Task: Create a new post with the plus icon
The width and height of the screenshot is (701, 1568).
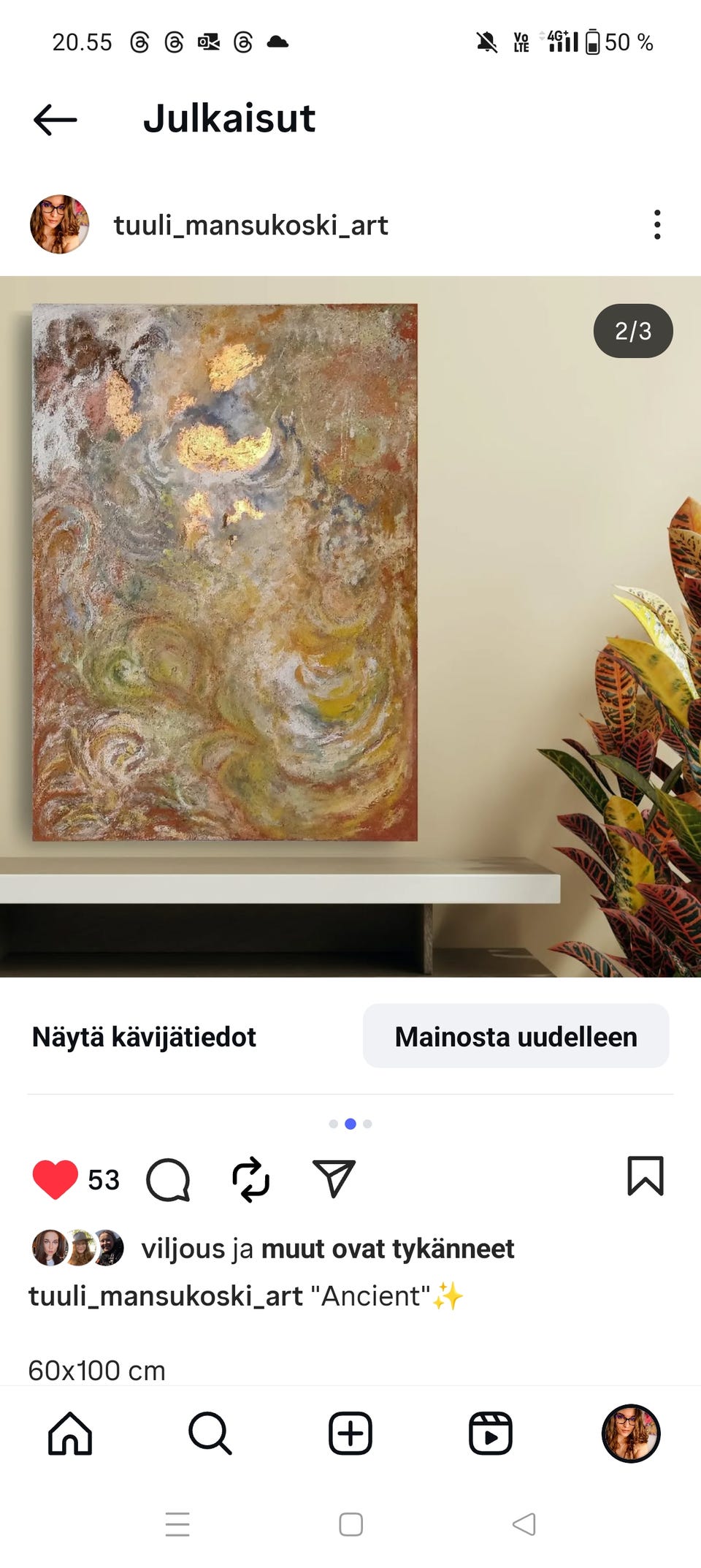Action: (350, 1434)
